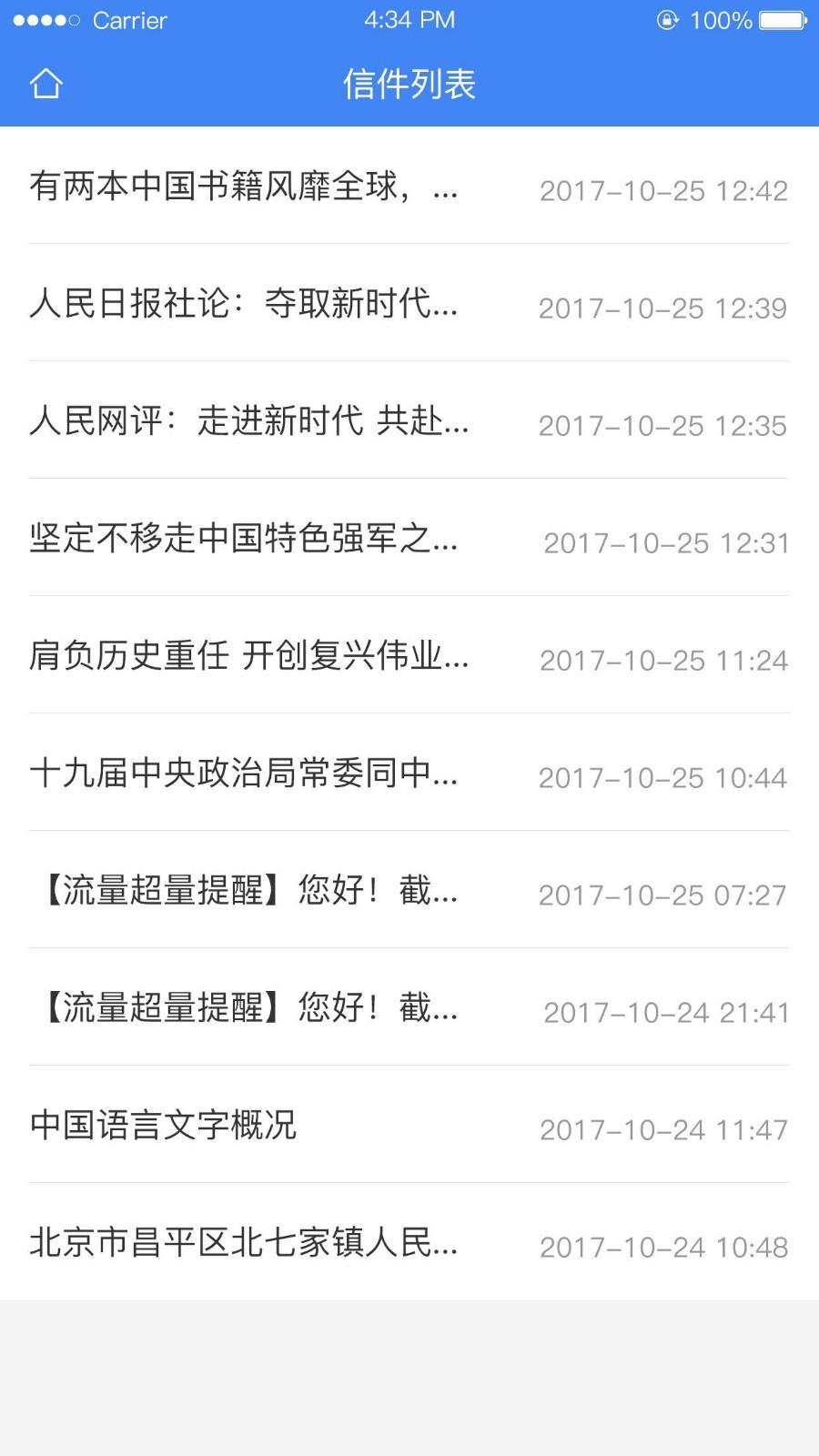819x1456 pixels.
Task: Tap the home icon in the title bar
Action: click(x=45, y=83)
